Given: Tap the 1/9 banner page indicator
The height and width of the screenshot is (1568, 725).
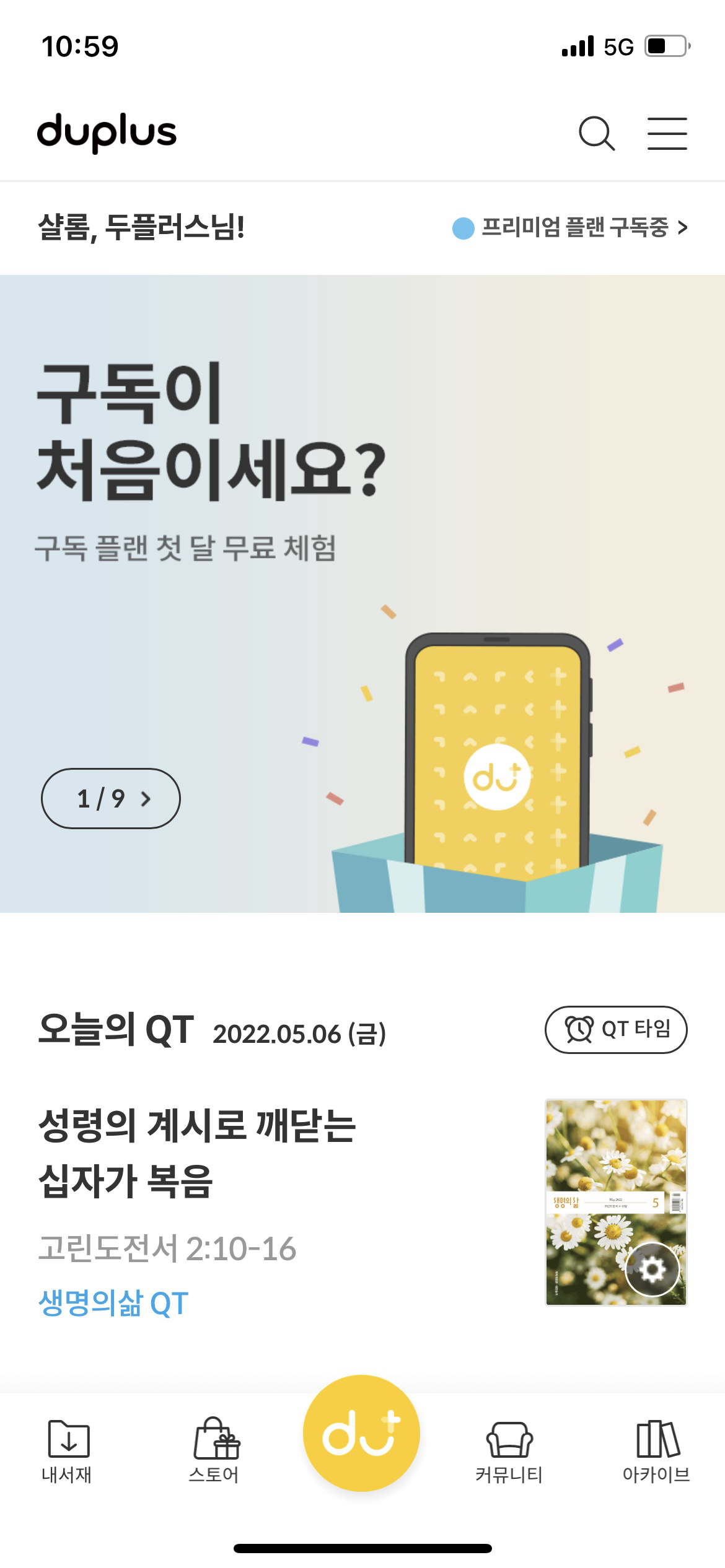Looking at the screenshot, I should point(111,798).
